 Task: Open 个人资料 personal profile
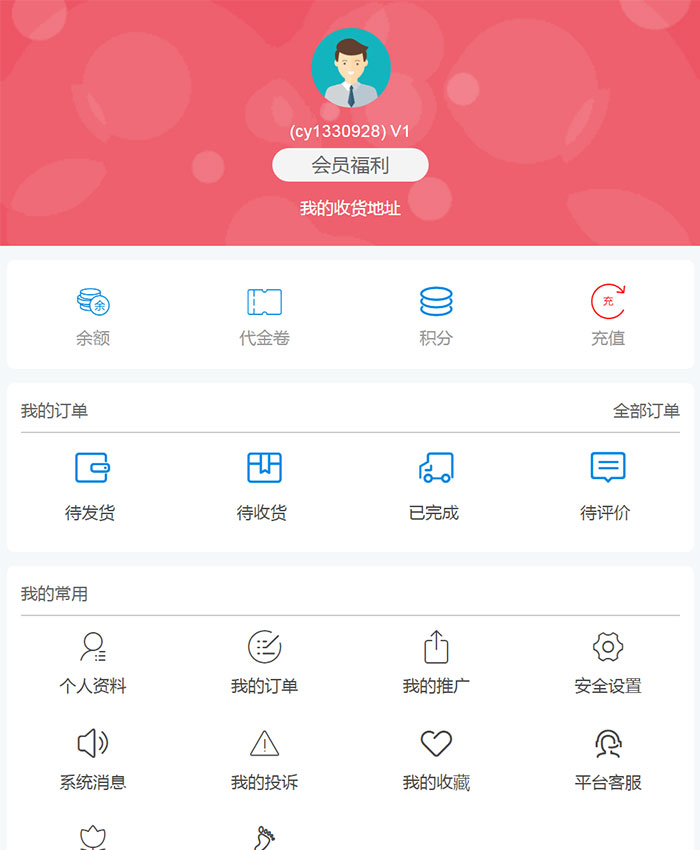(x=93, y=661)
